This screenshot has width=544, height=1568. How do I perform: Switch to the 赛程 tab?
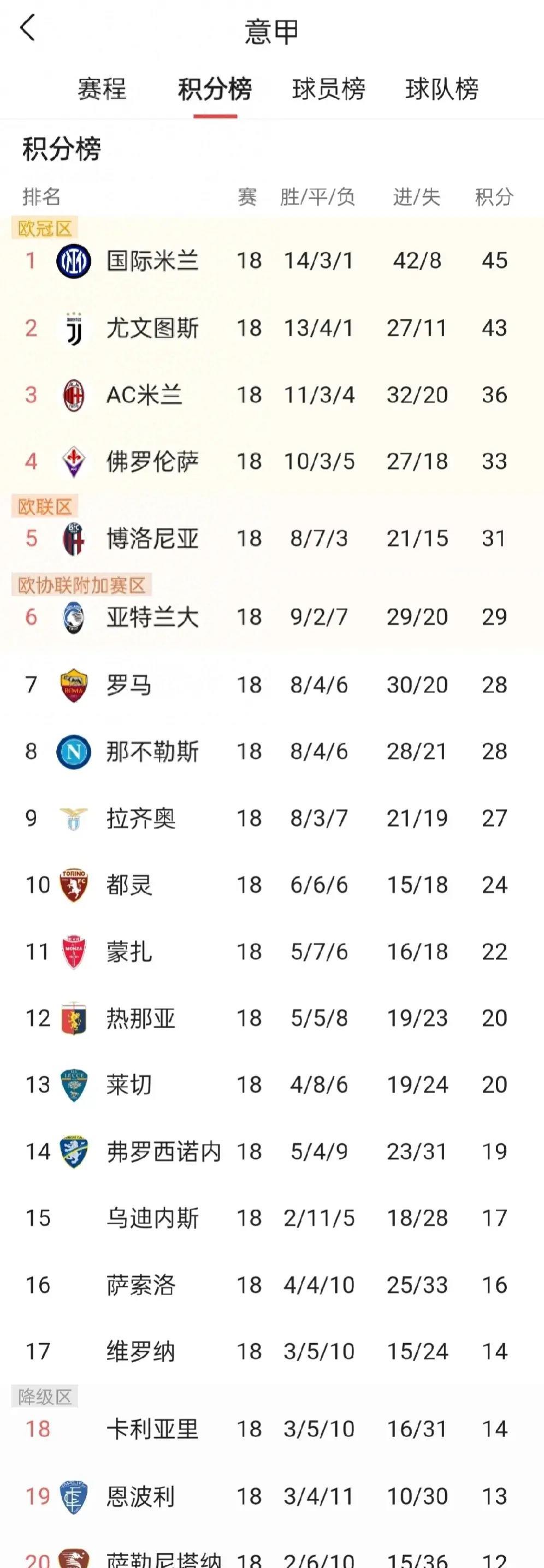(102, 89)
